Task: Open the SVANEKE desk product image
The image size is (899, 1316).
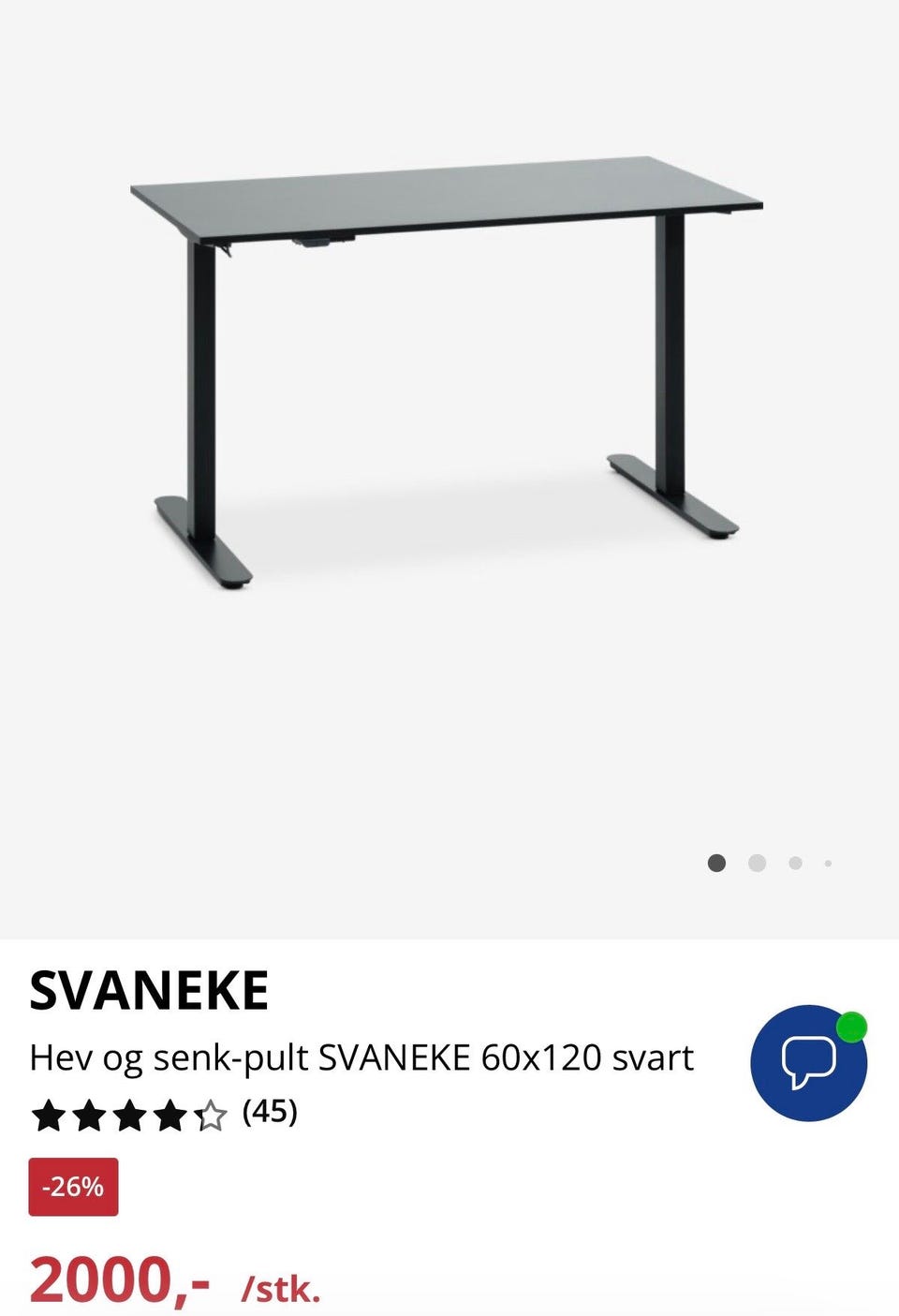Action: click(x=448, y=375)
